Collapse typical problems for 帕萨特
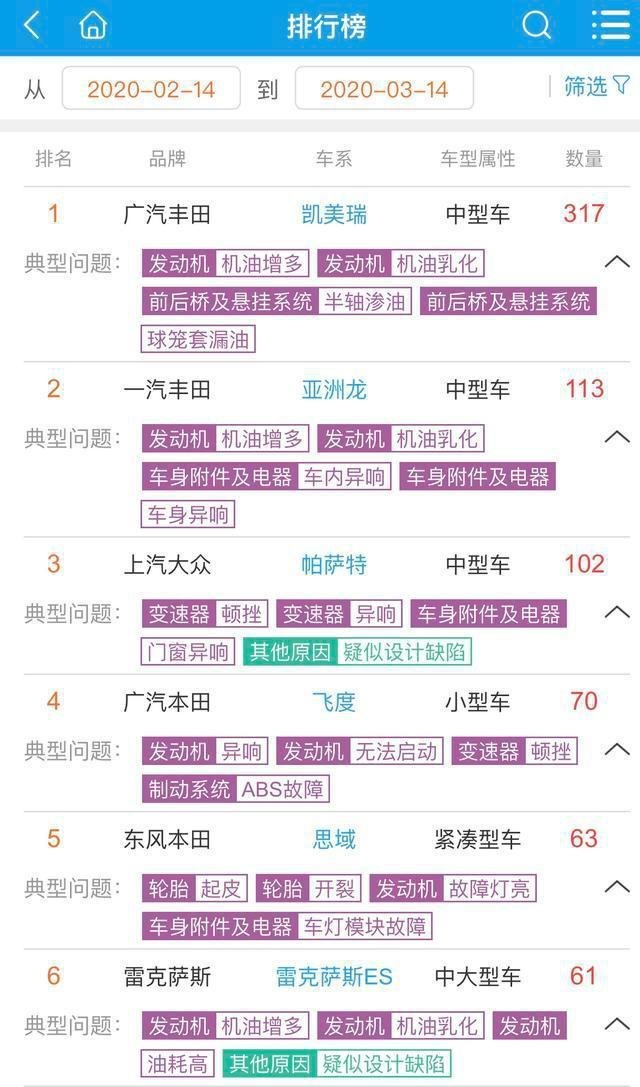Image resolution: width=640 pixels, height=1087 pixels. point(617,612)
